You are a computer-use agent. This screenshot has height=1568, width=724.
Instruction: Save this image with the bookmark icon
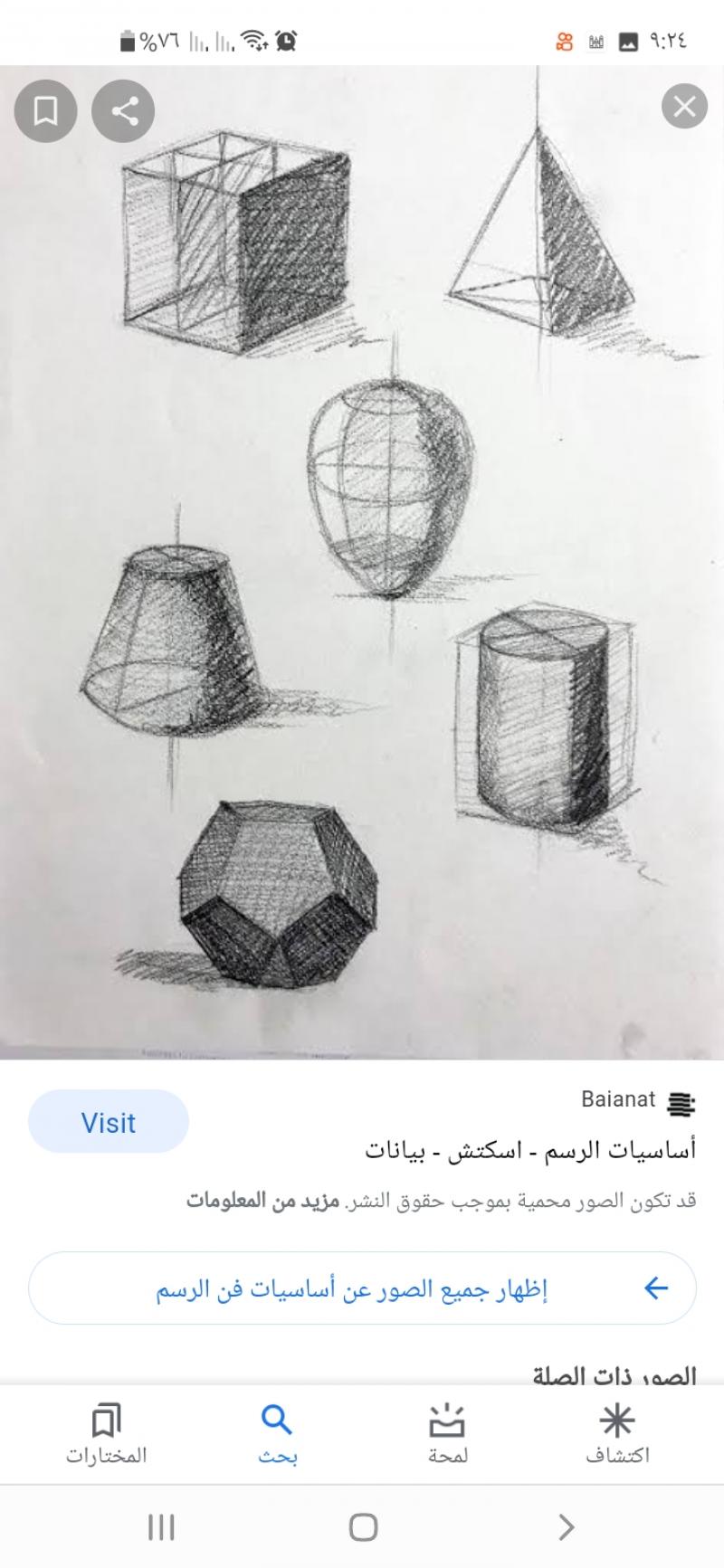[45, 111]
